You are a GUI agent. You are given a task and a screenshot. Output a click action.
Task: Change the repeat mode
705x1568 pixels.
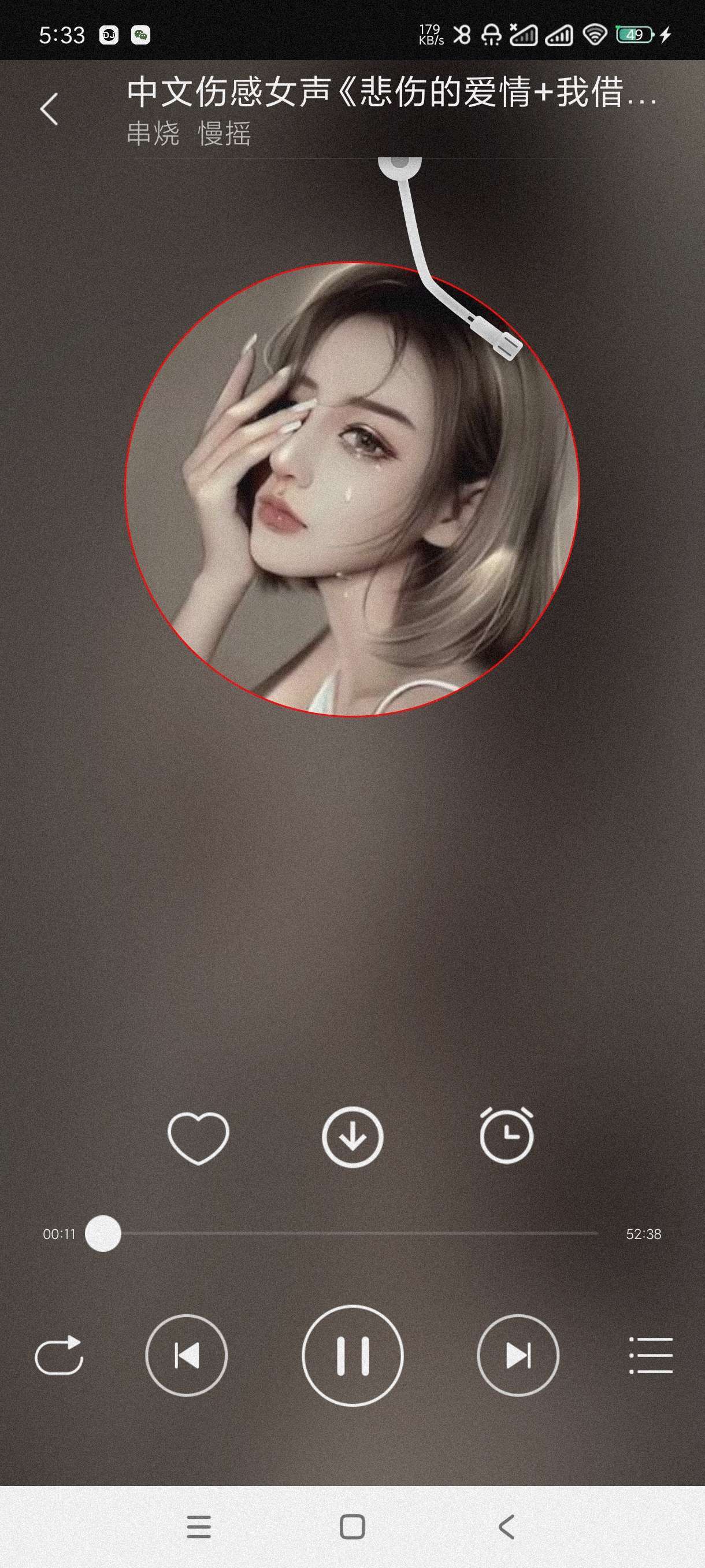point(59,1355)
